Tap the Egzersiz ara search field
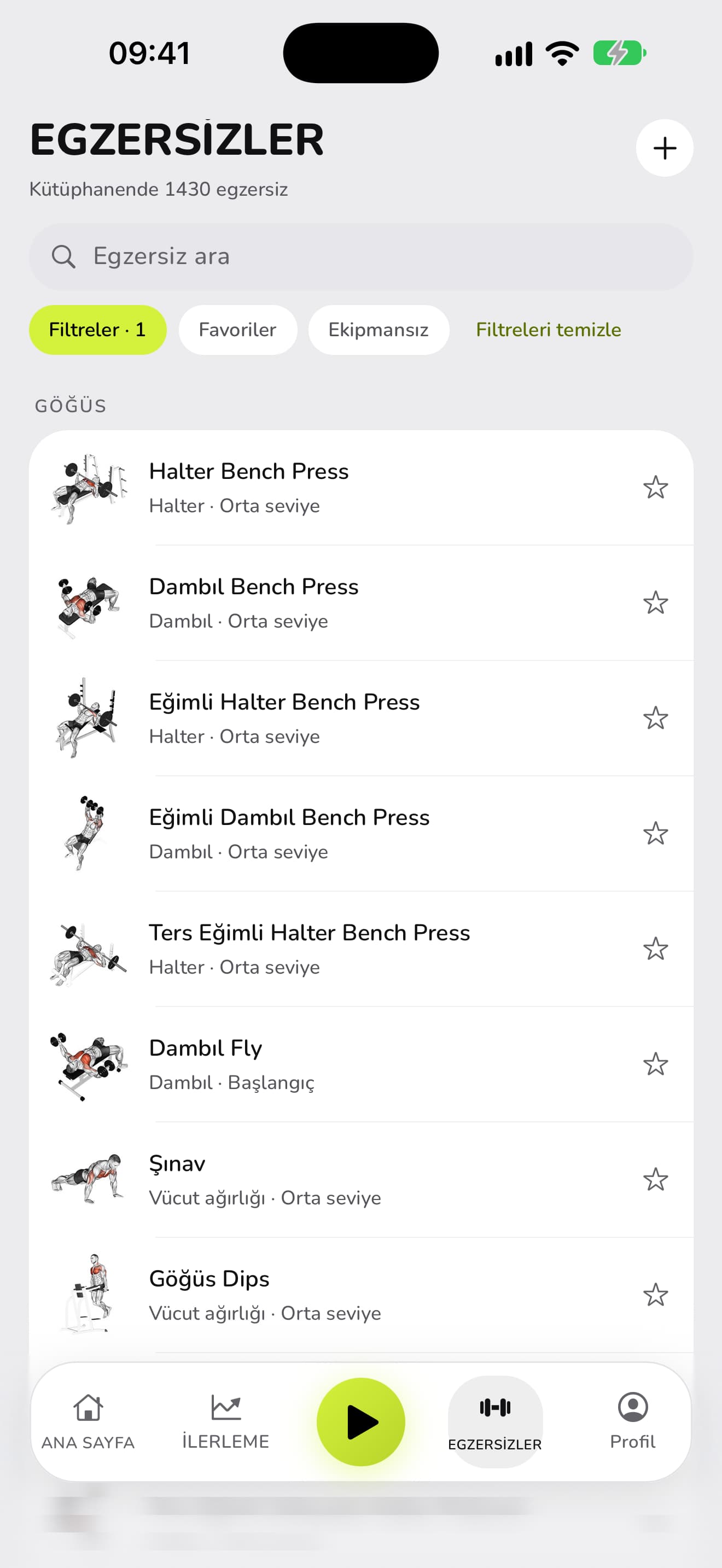 click(361, 256)
